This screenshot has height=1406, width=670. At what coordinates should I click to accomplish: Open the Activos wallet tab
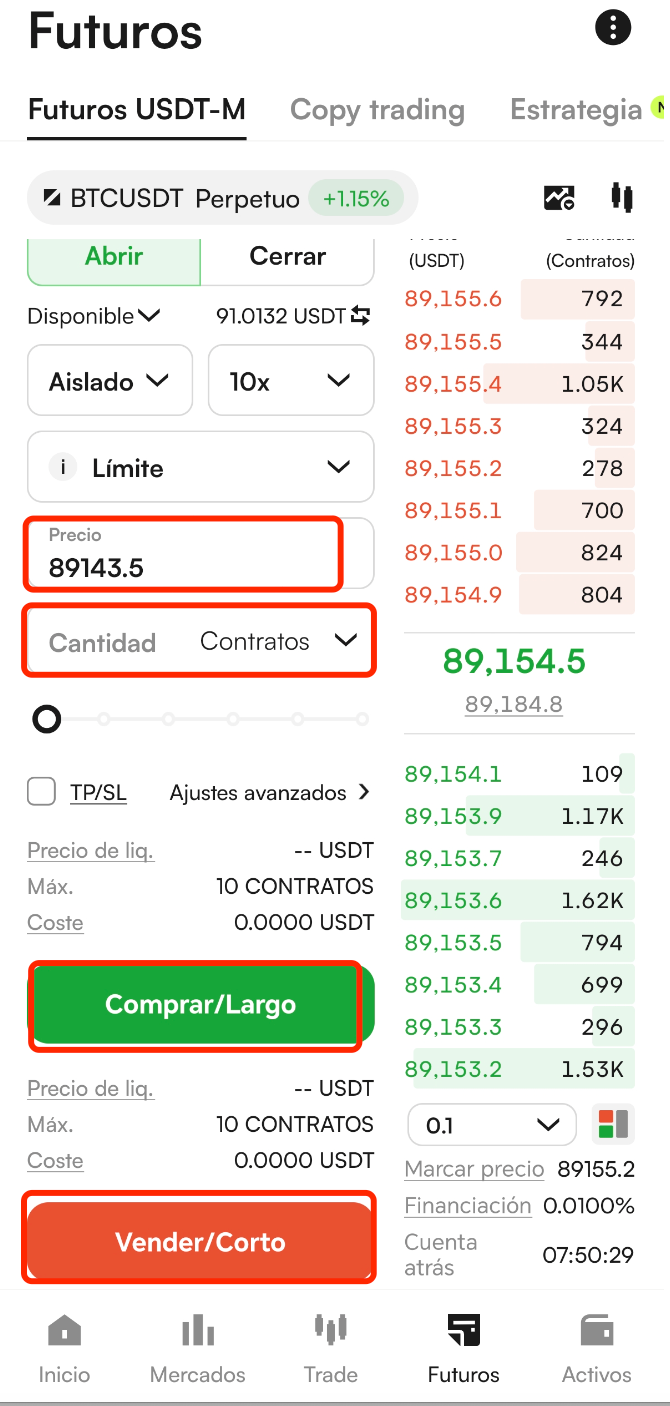[x=596, y=1348]
